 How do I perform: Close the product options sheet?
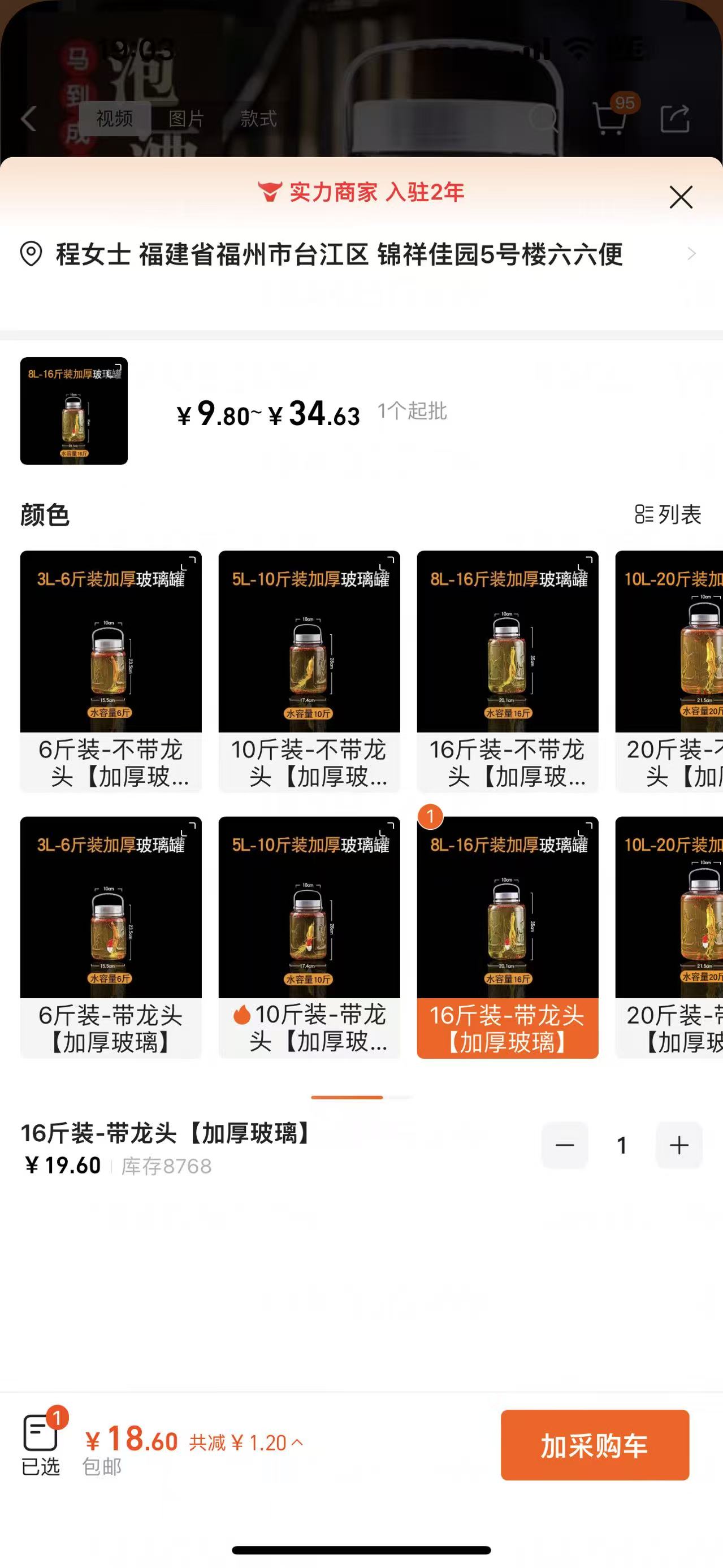(681, 197)
